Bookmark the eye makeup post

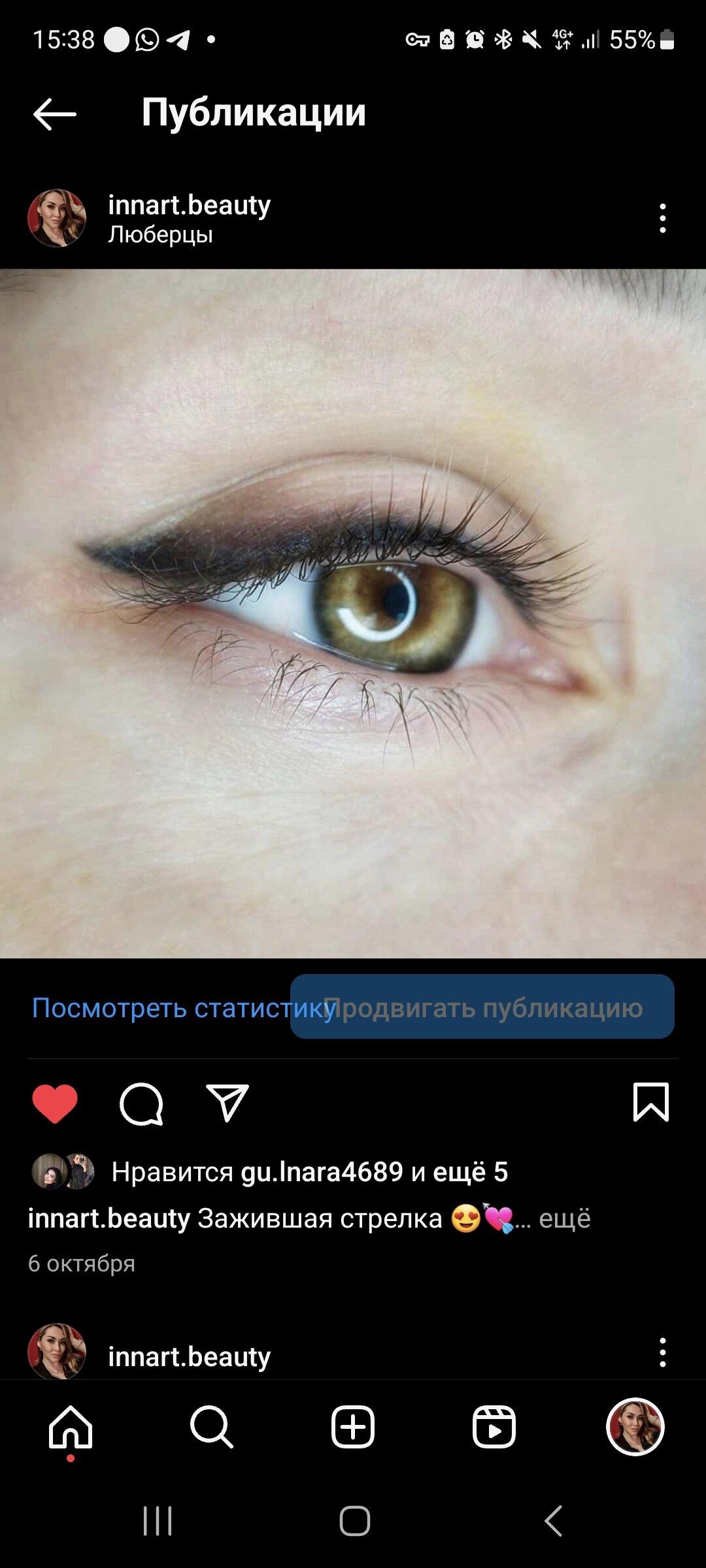(651, 1102)
